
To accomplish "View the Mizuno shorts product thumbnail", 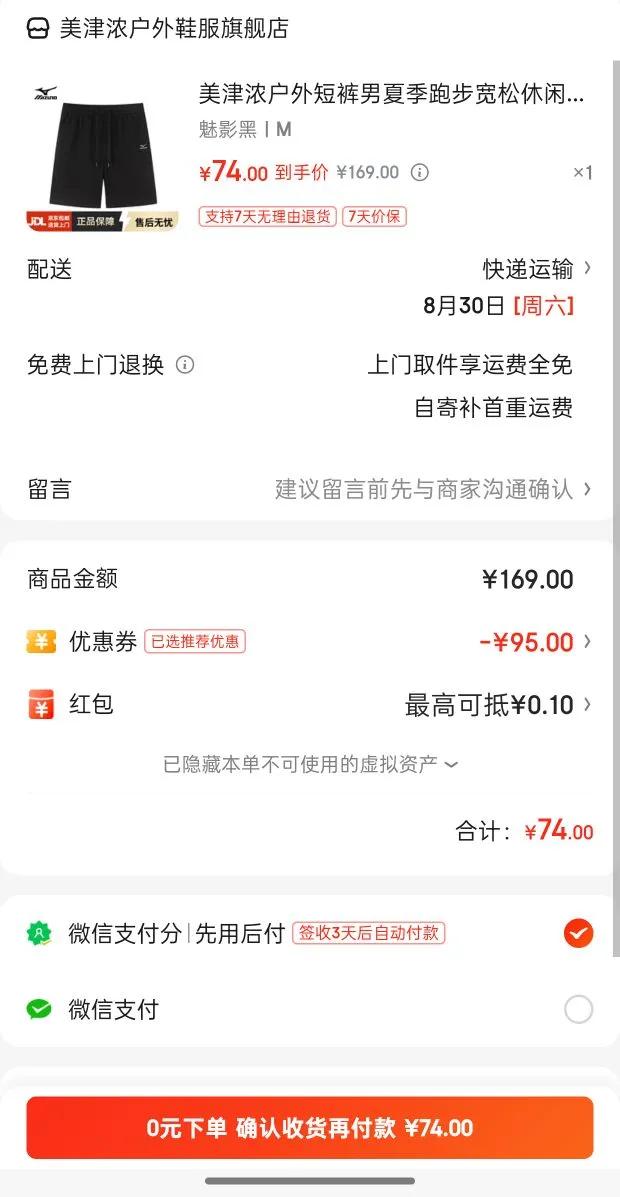I will (102, 157).
